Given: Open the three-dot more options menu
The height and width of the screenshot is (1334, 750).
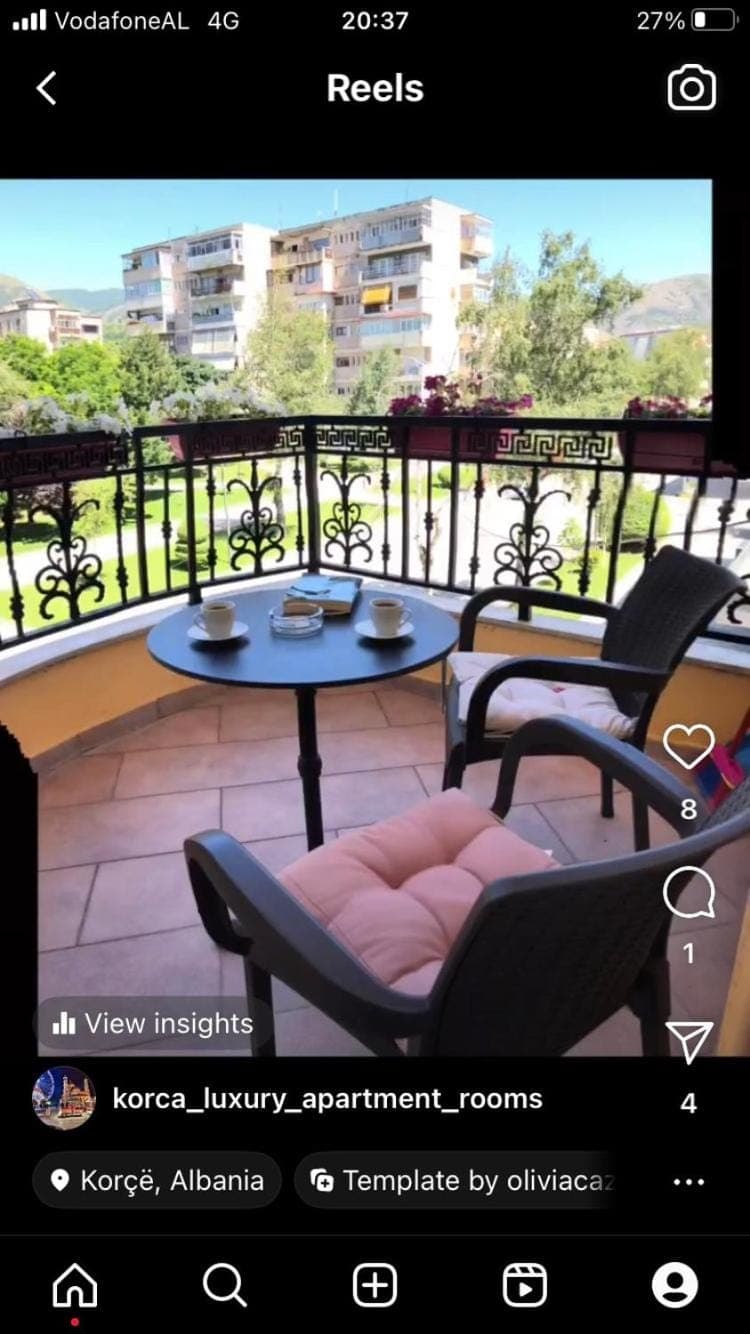Looking at the screenshot, I should tap(689, 1181).
